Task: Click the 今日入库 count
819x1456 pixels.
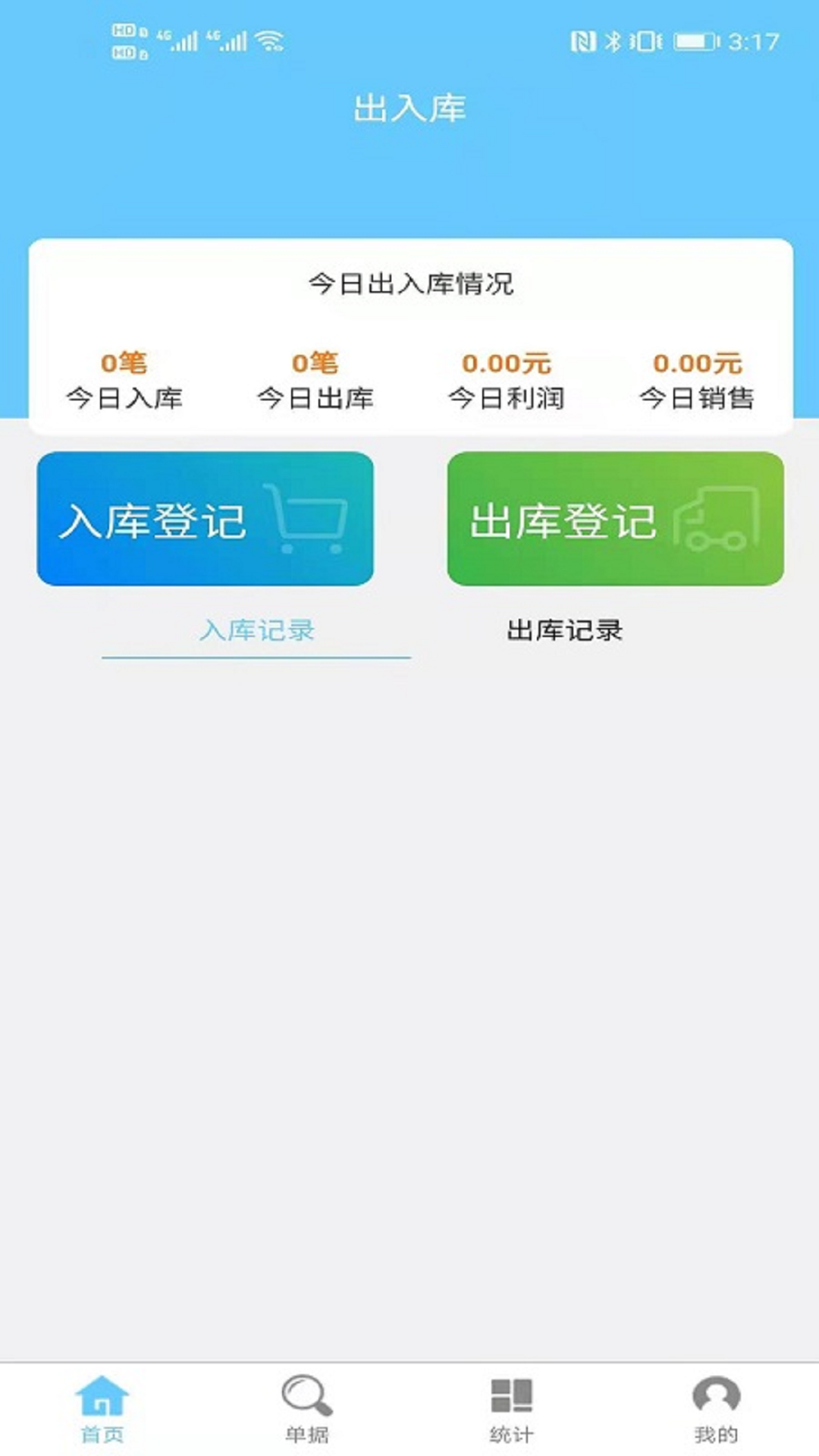Action: (x=127, y=363)
